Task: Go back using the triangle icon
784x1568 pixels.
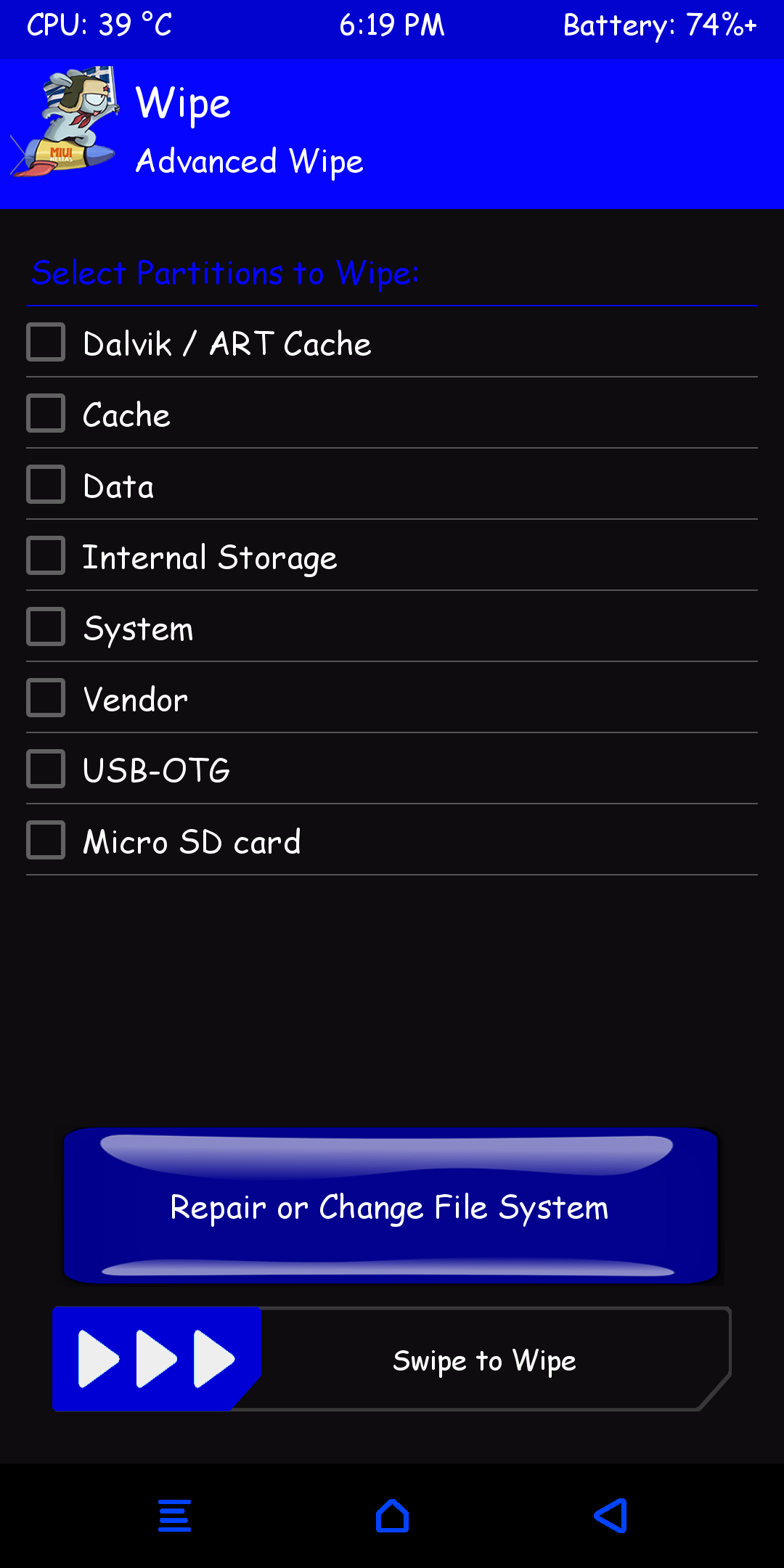Action: tap(611, 1516)
